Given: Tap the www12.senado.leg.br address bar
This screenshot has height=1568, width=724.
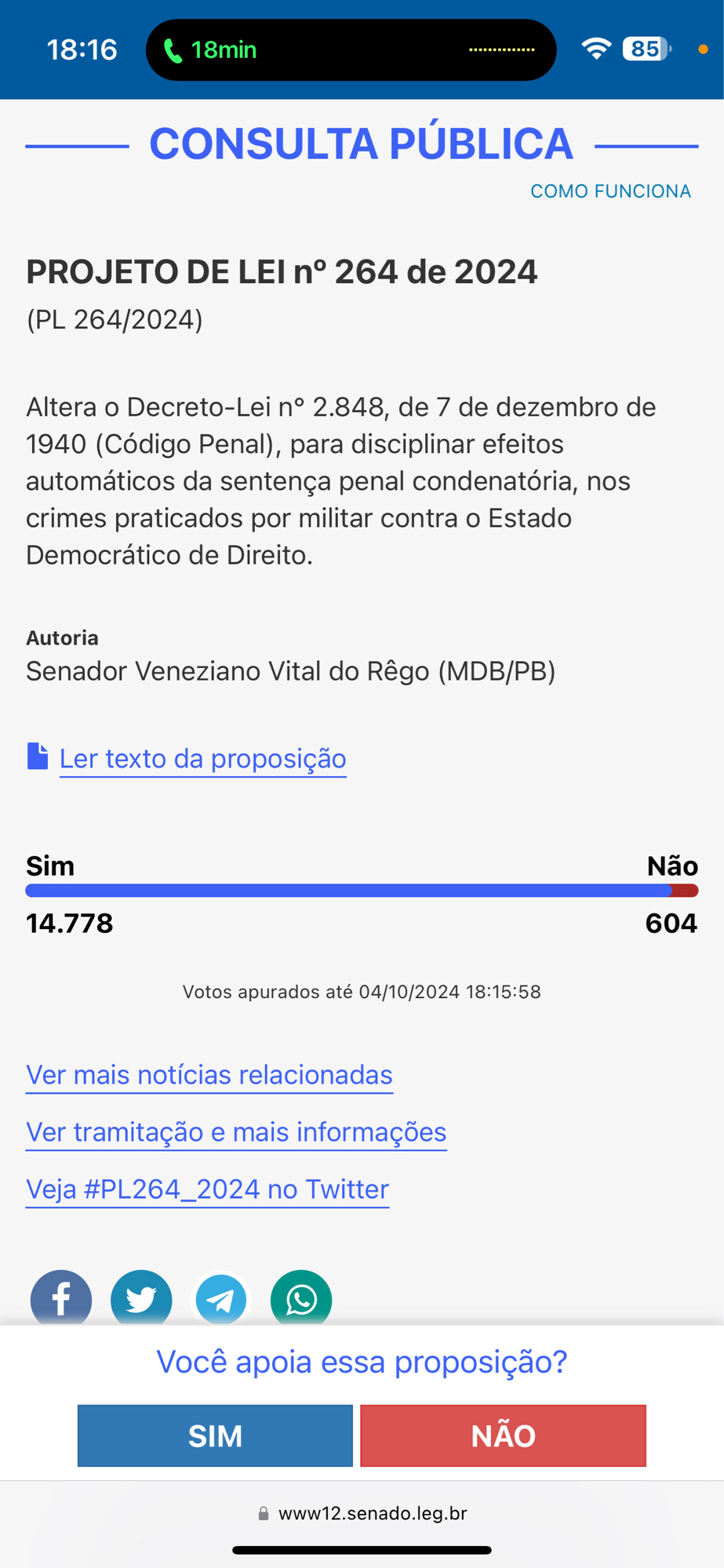Looking at the screenshot, I should pos(362,1513).
